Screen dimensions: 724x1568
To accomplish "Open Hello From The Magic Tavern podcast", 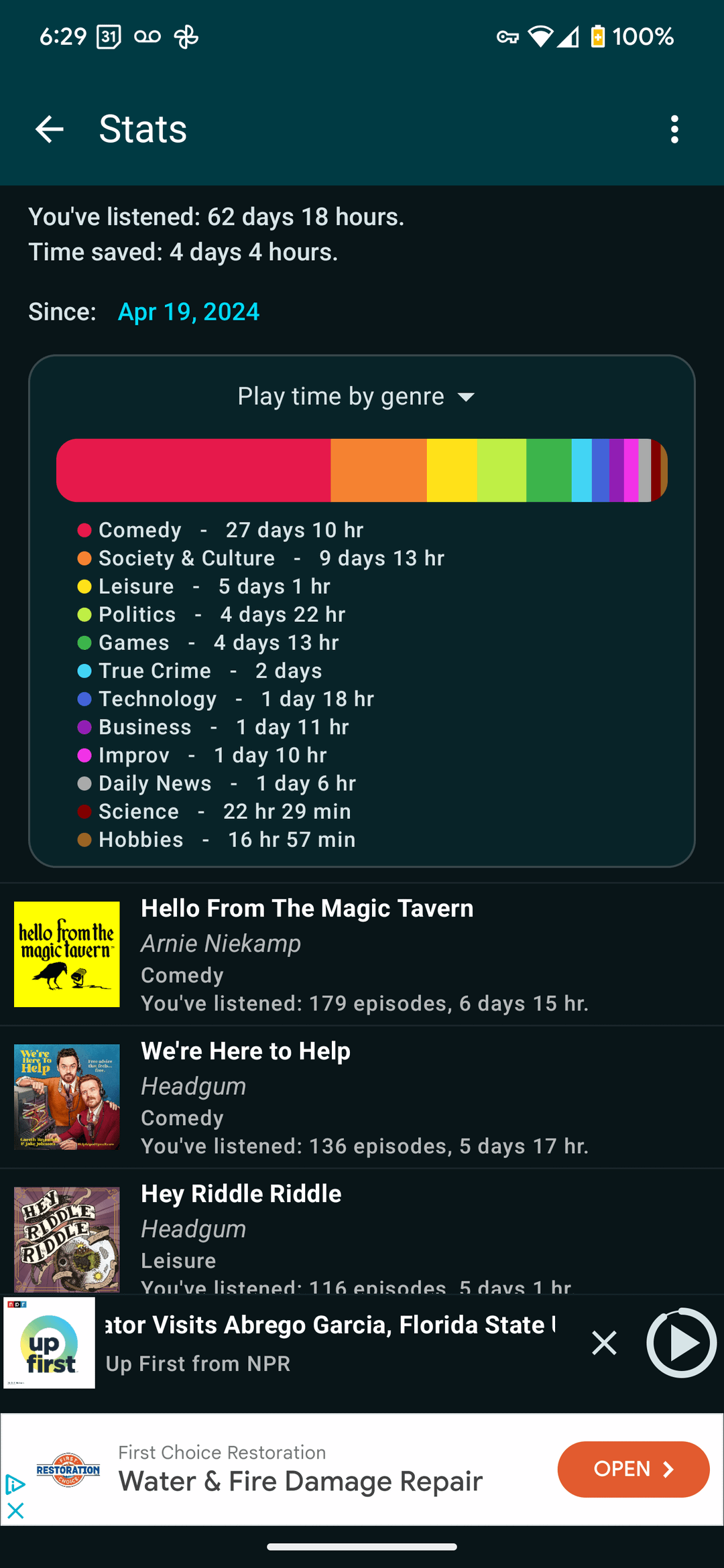I will 362,954.
